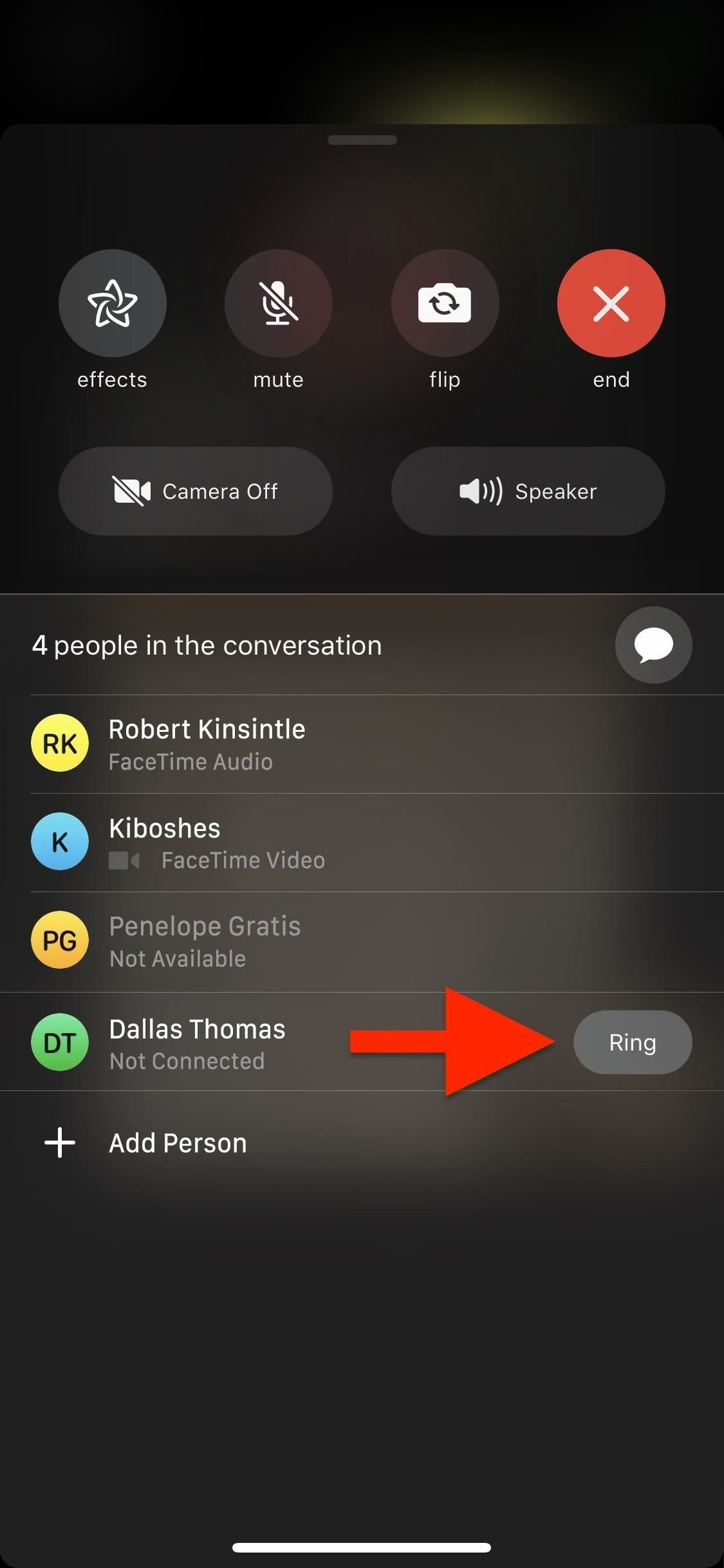Toggle Speaker audio output
724x1568 pixels.
(x=527, y=491)
